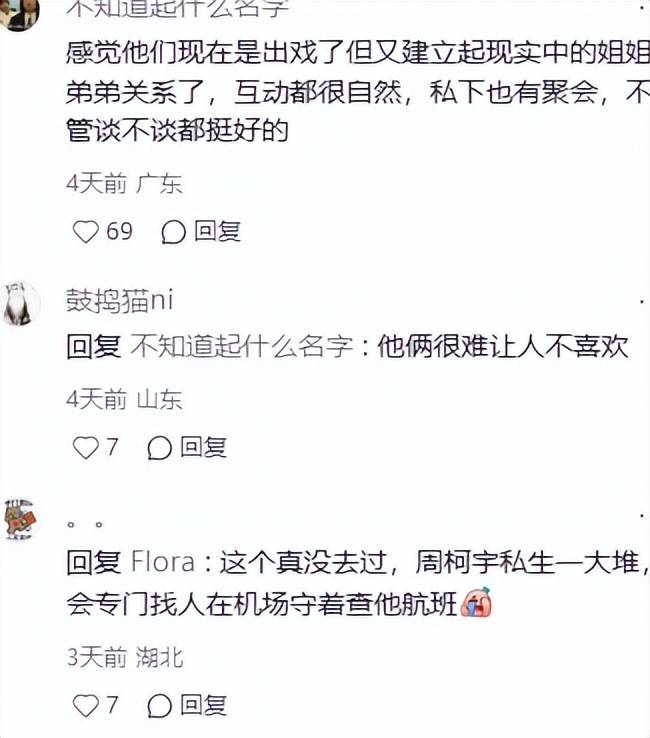Reply to 鼓捣猫ni's comment
650x738 pixels.
(188, 447)
